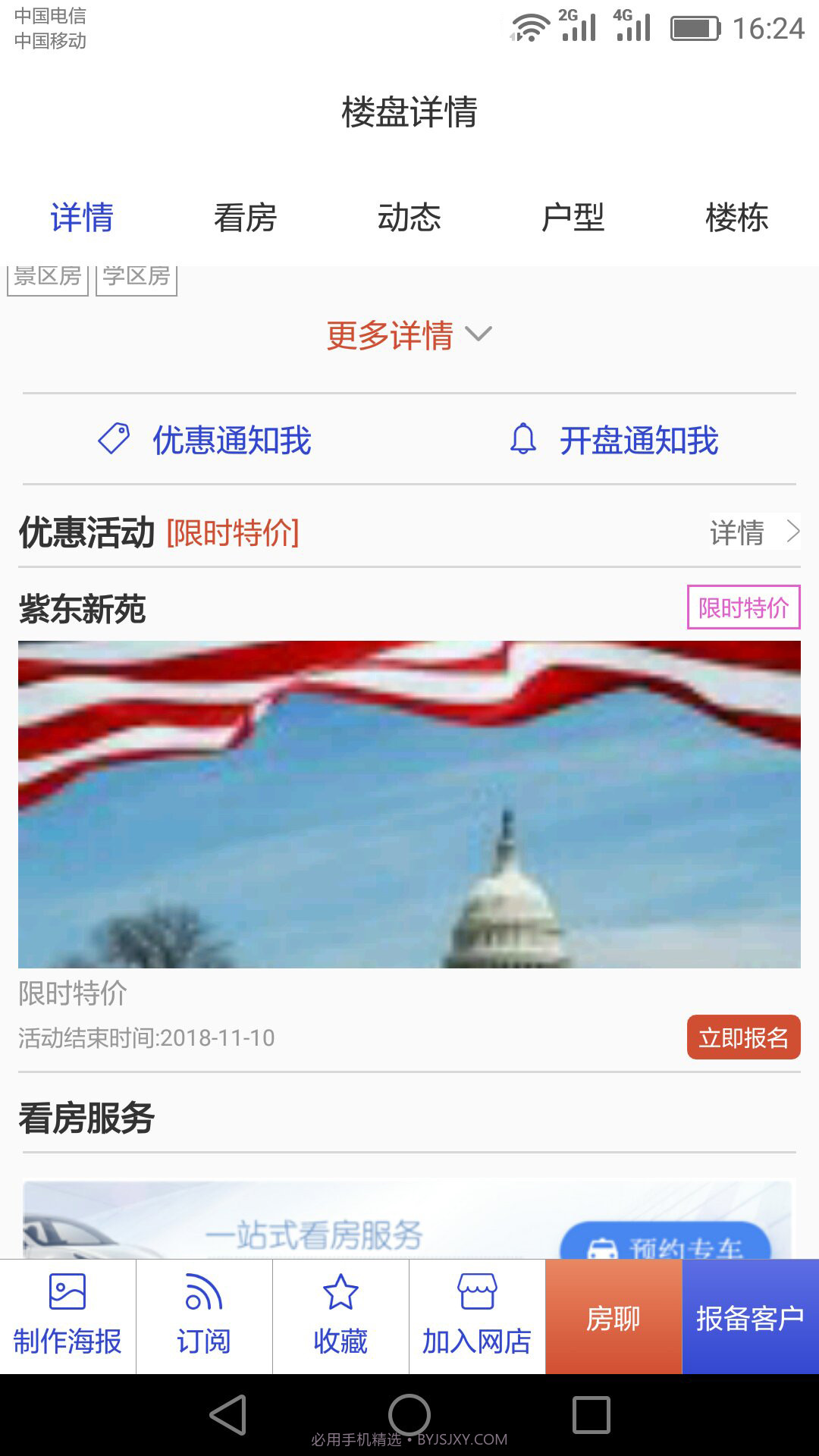This screenshot has width=819, height=1456.
Task: Switch to the 动态 tab
Action: click(x=409, y=218)
